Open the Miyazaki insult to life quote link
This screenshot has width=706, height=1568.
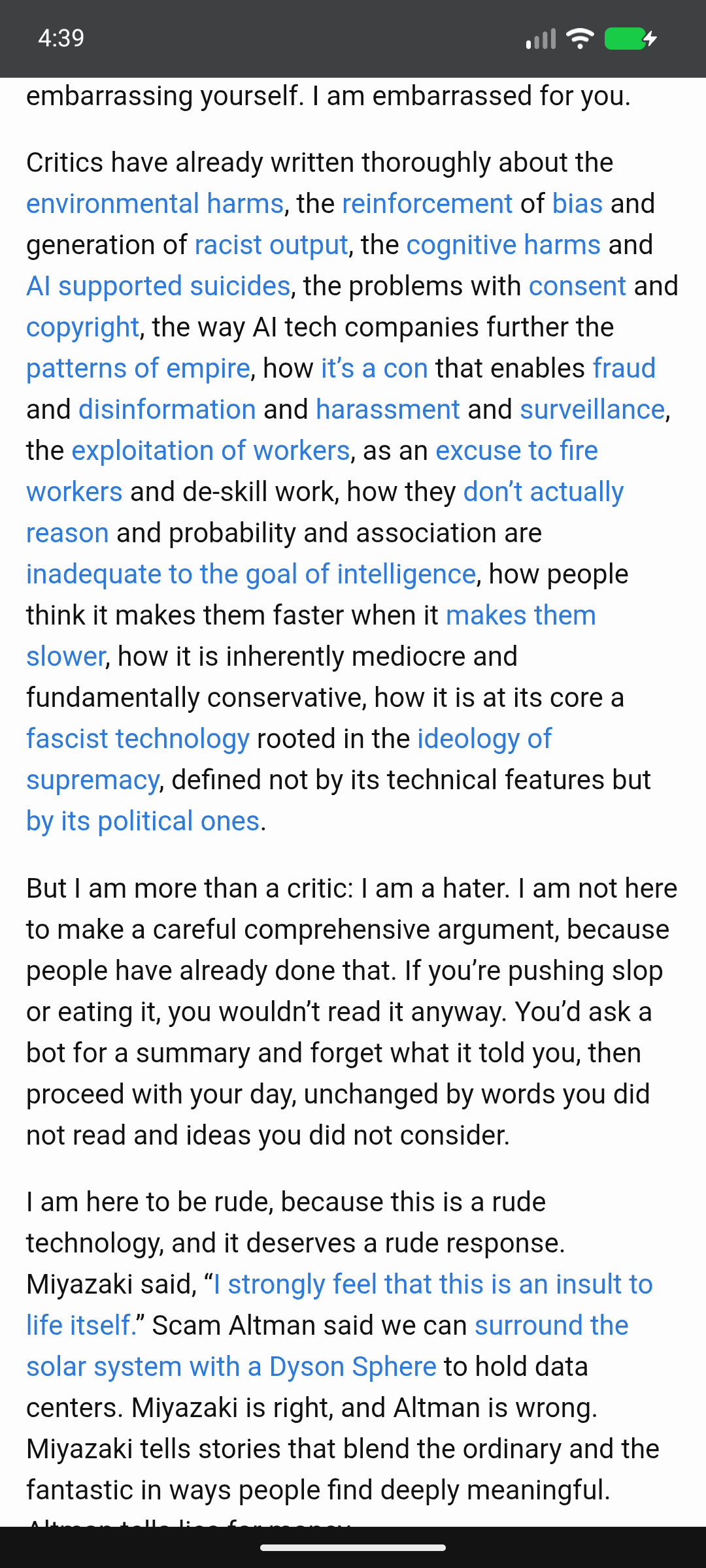click(x=433, y=1284)
